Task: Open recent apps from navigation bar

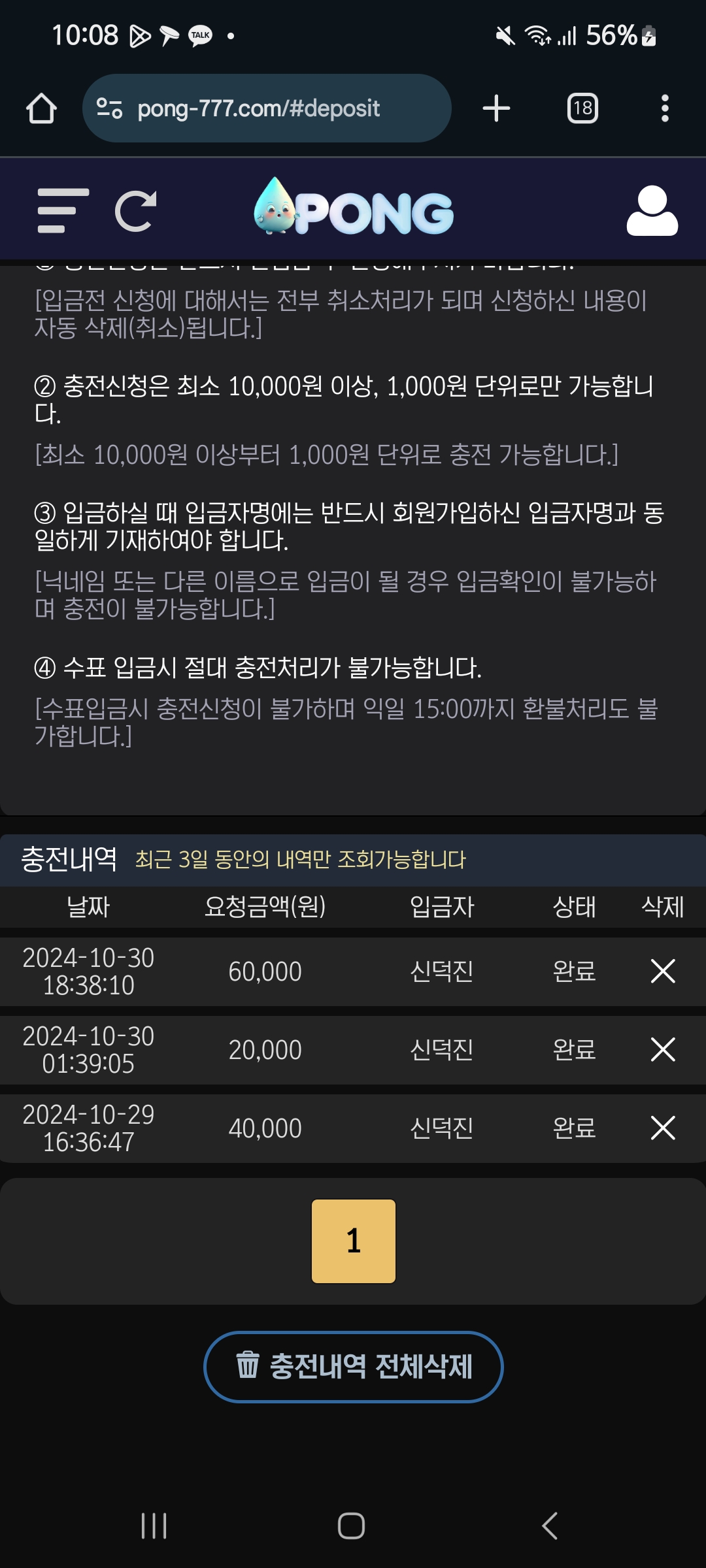Action: click(154, 1526)
